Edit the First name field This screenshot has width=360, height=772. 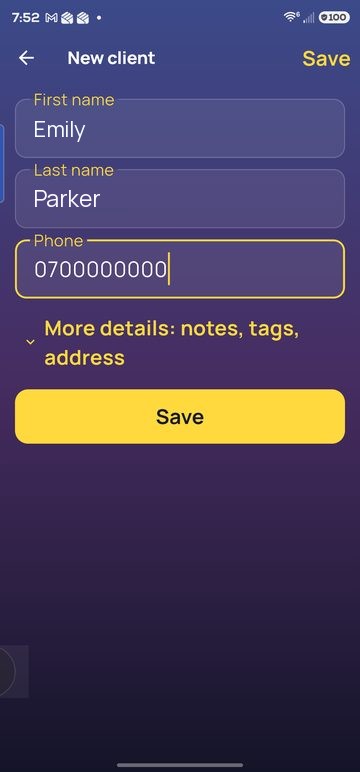tap(180, 128)
